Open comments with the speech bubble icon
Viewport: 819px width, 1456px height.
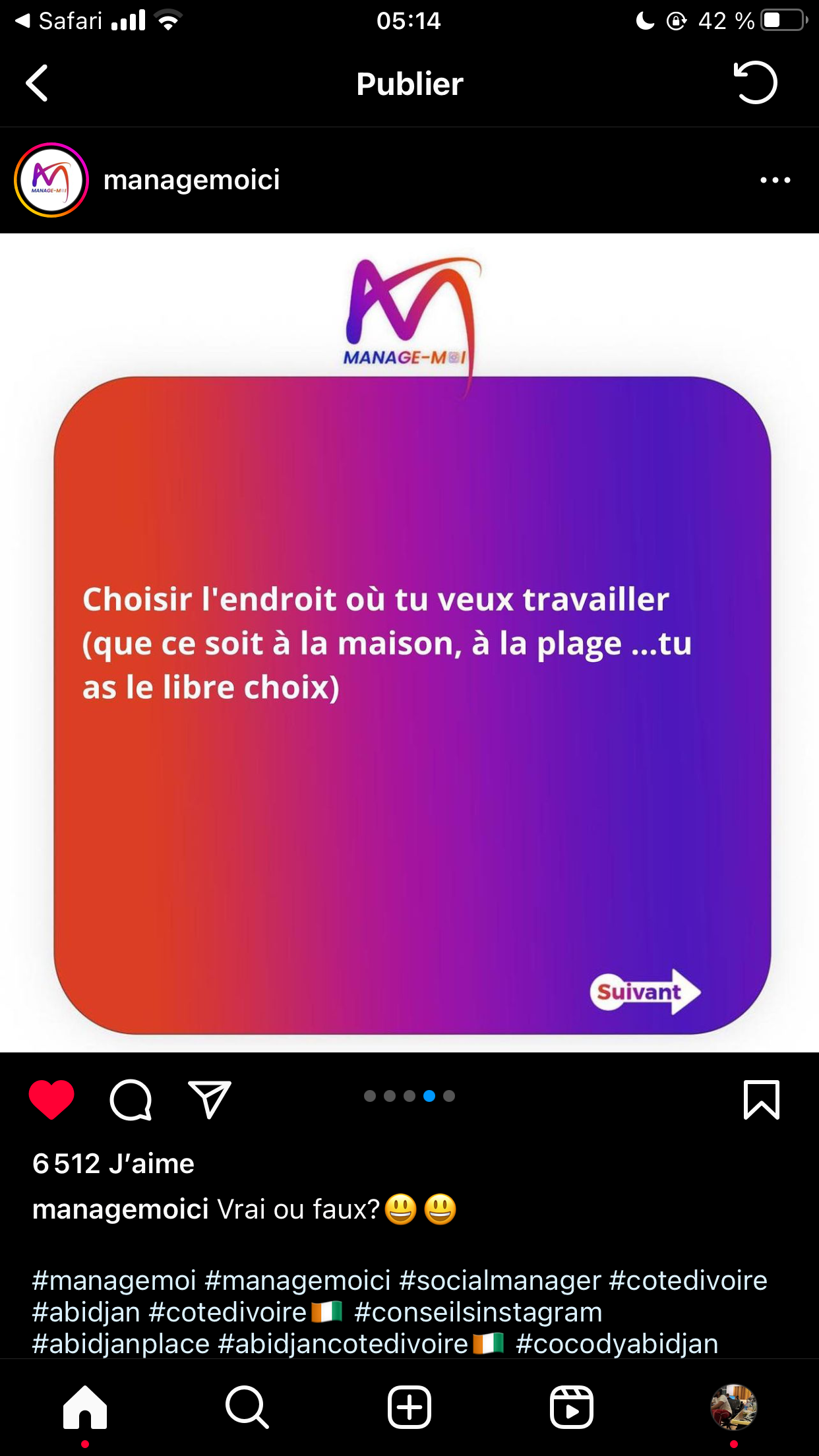pos(131,1099)
